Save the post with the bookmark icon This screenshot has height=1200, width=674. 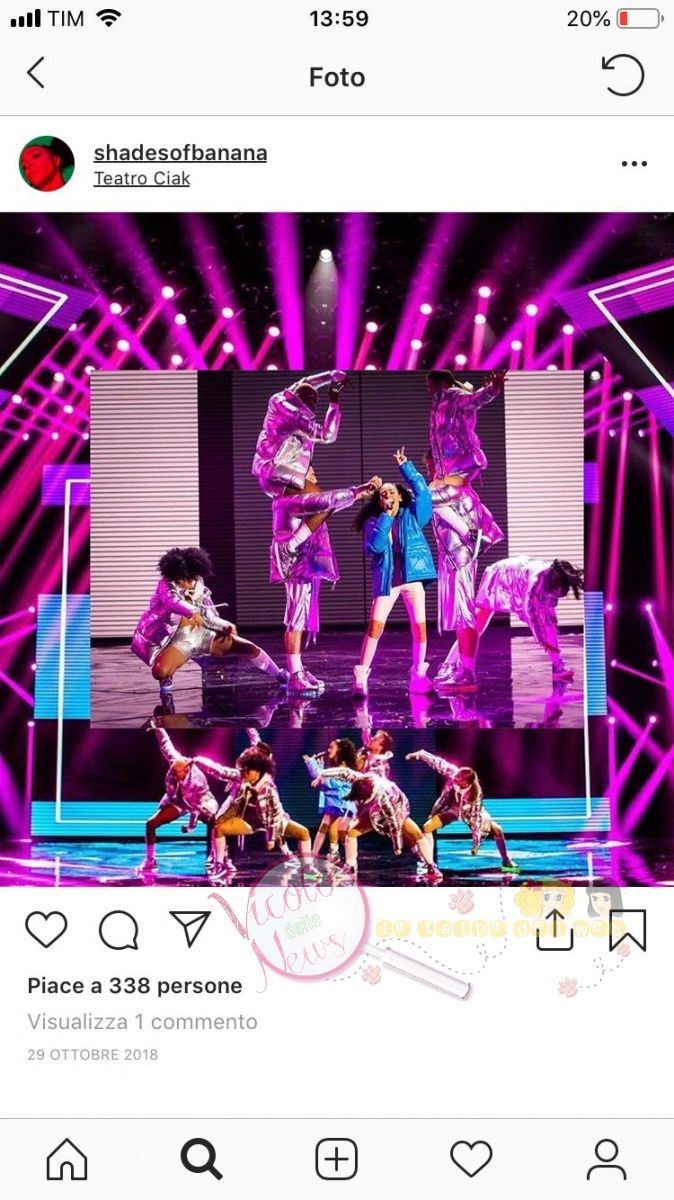coord(627,930)
